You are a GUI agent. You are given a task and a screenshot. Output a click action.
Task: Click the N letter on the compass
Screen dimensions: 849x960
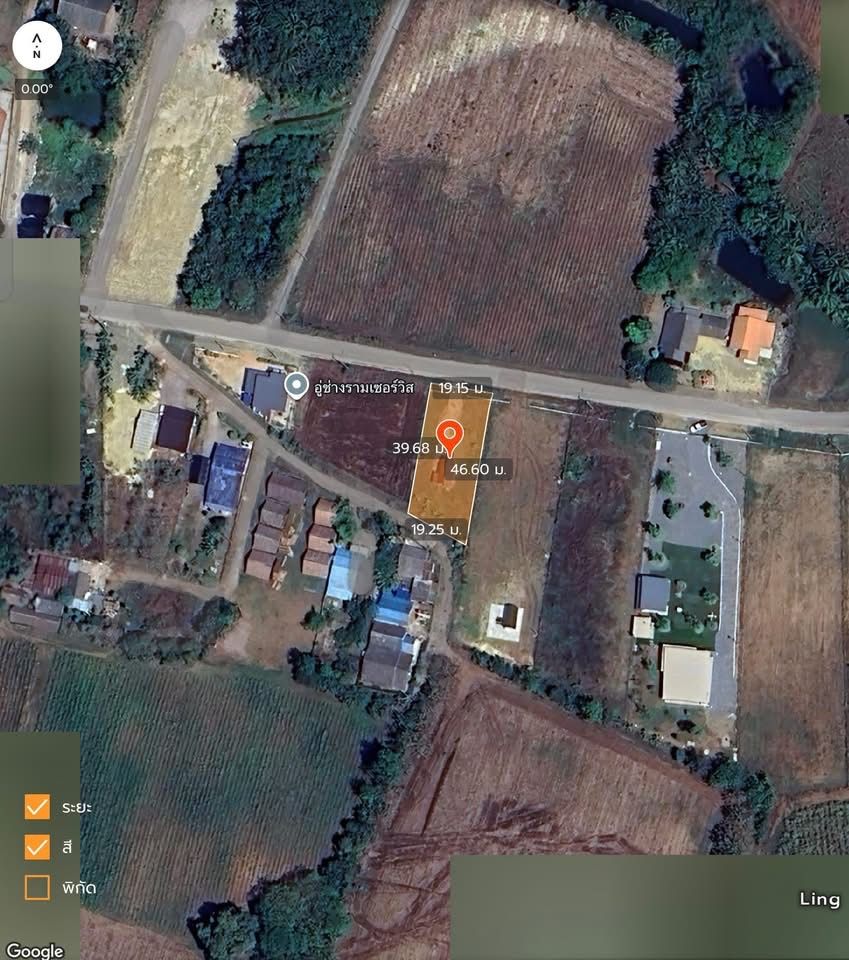coord(35,54)
